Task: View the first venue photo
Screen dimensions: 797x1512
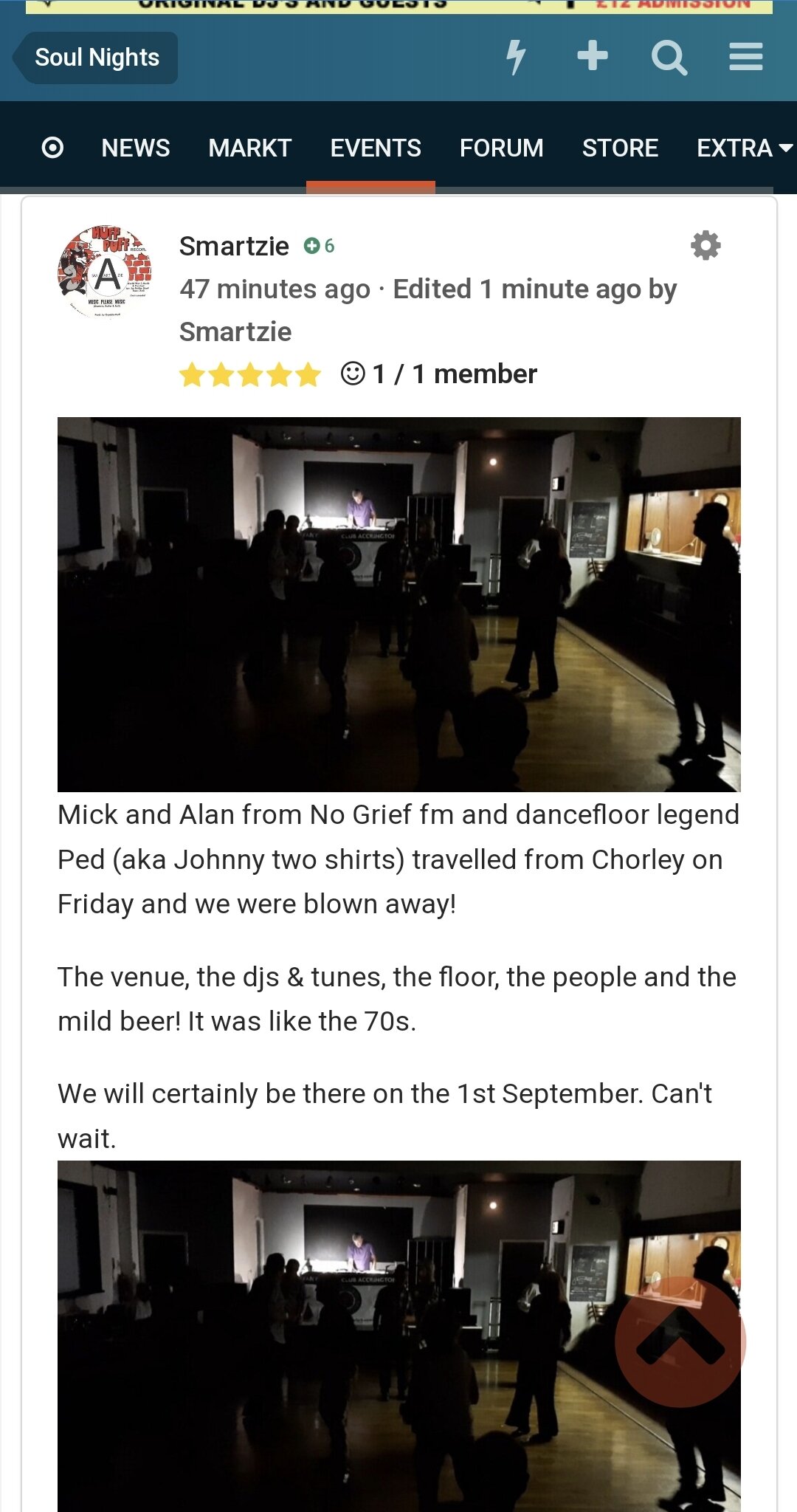Action: [x=399, y=605]
